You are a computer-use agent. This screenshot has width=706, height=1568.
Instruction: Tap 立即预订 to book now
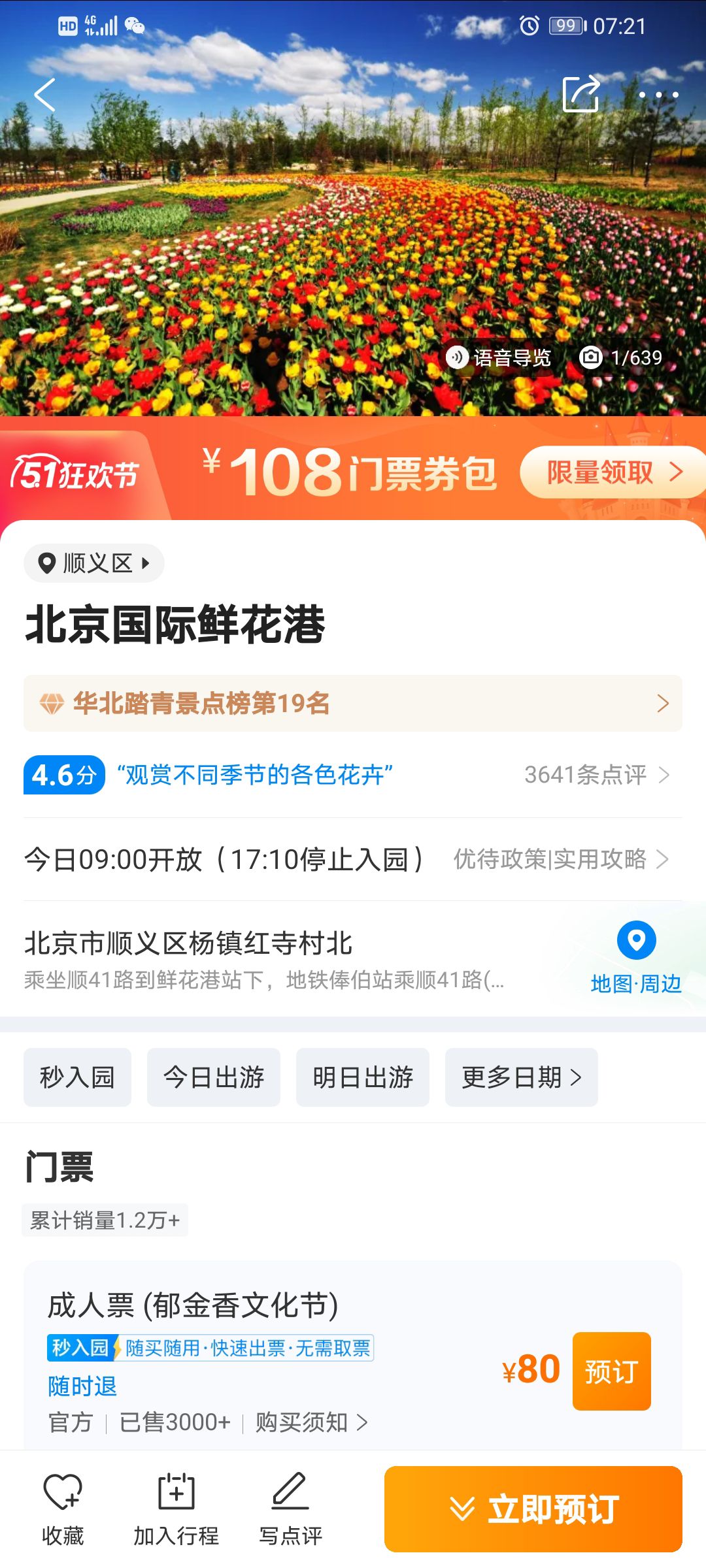click(x=533, y=1509)
